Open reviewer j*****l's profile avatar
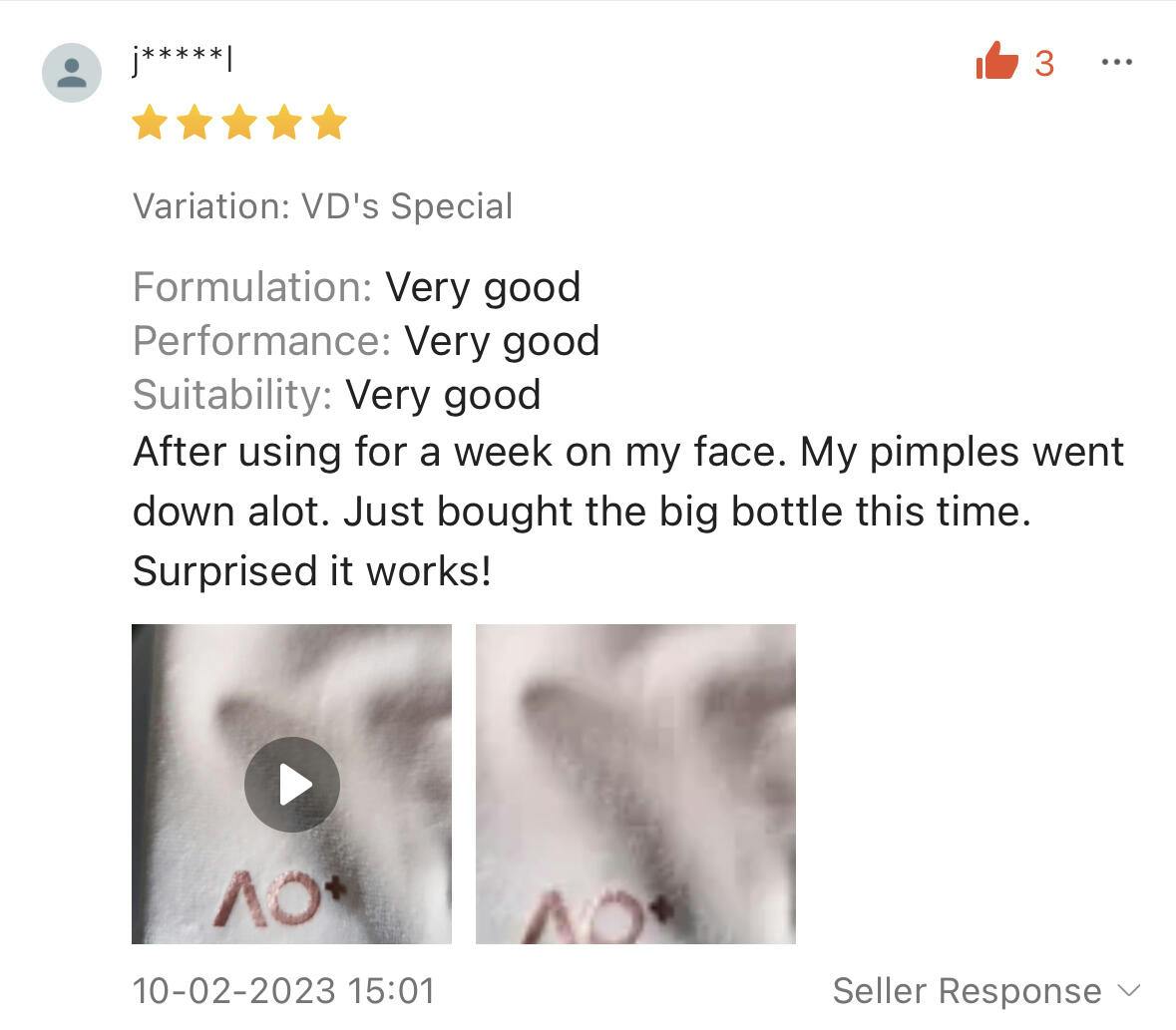1176x1030 pixels. tap(72, 73)
